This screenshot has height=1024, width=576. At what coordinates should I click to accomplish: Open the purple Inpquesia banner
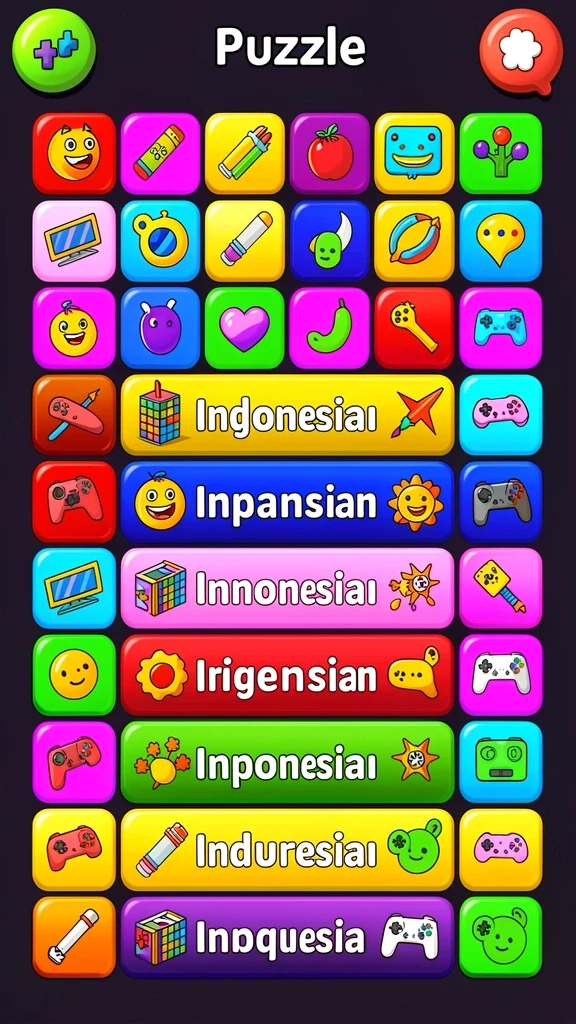[287, 937]
